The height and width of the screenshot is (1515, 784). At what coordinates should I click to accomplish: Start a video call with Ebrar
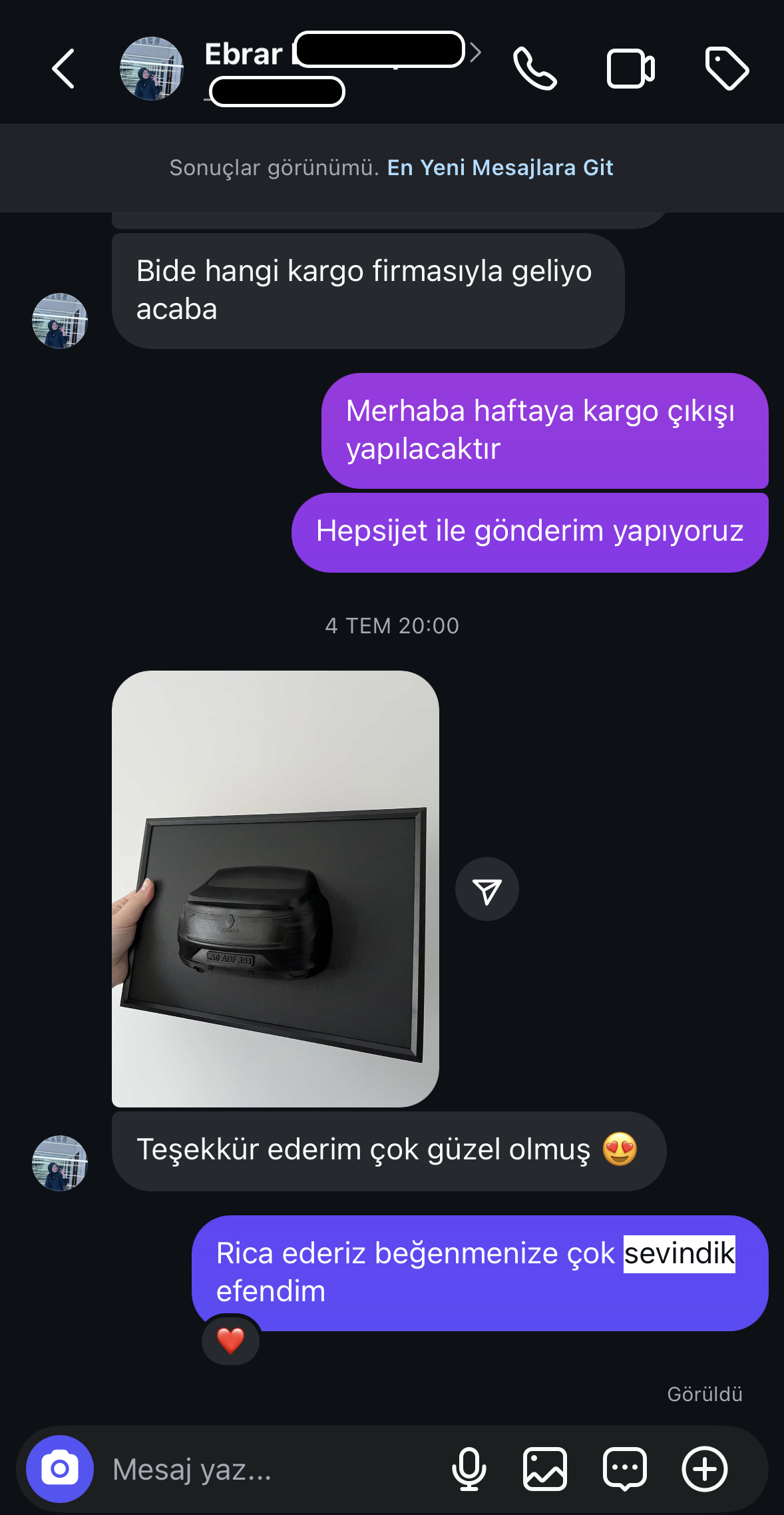pyautogui.click(x=630, y=69)
